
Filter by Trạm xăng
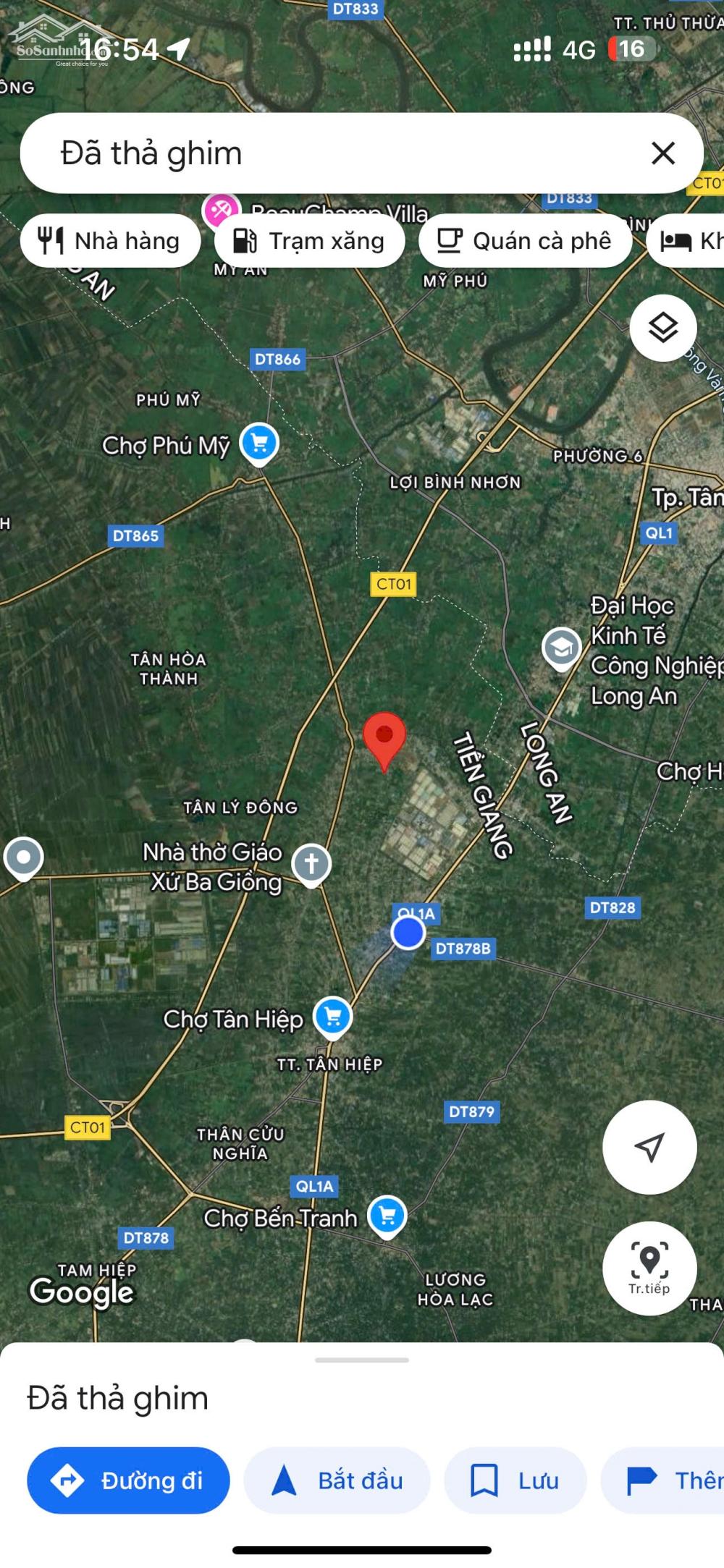[x=309, y=241]
